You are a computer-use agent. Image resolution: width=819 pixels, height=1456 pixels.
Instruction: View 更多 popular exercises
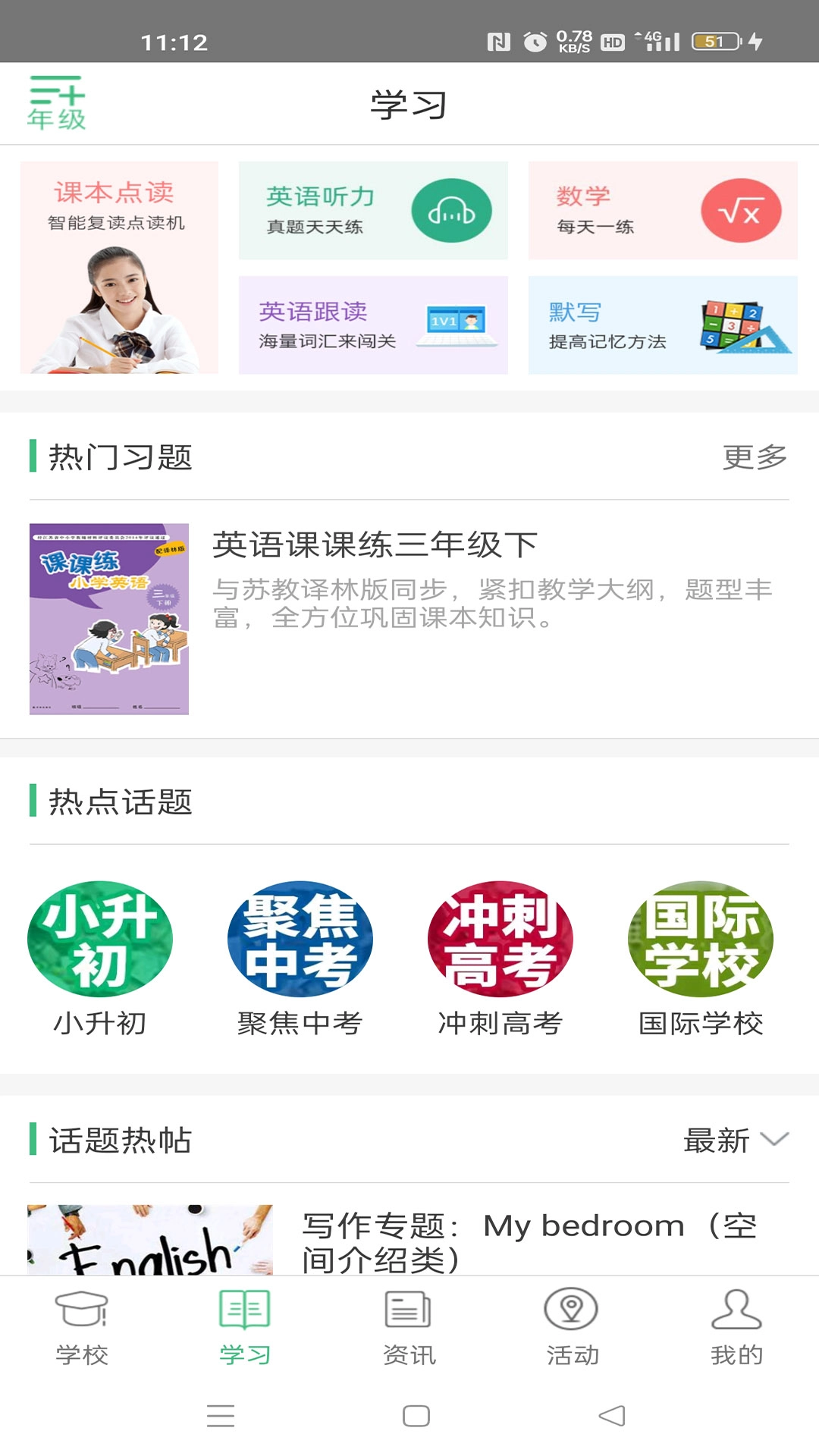754,457
